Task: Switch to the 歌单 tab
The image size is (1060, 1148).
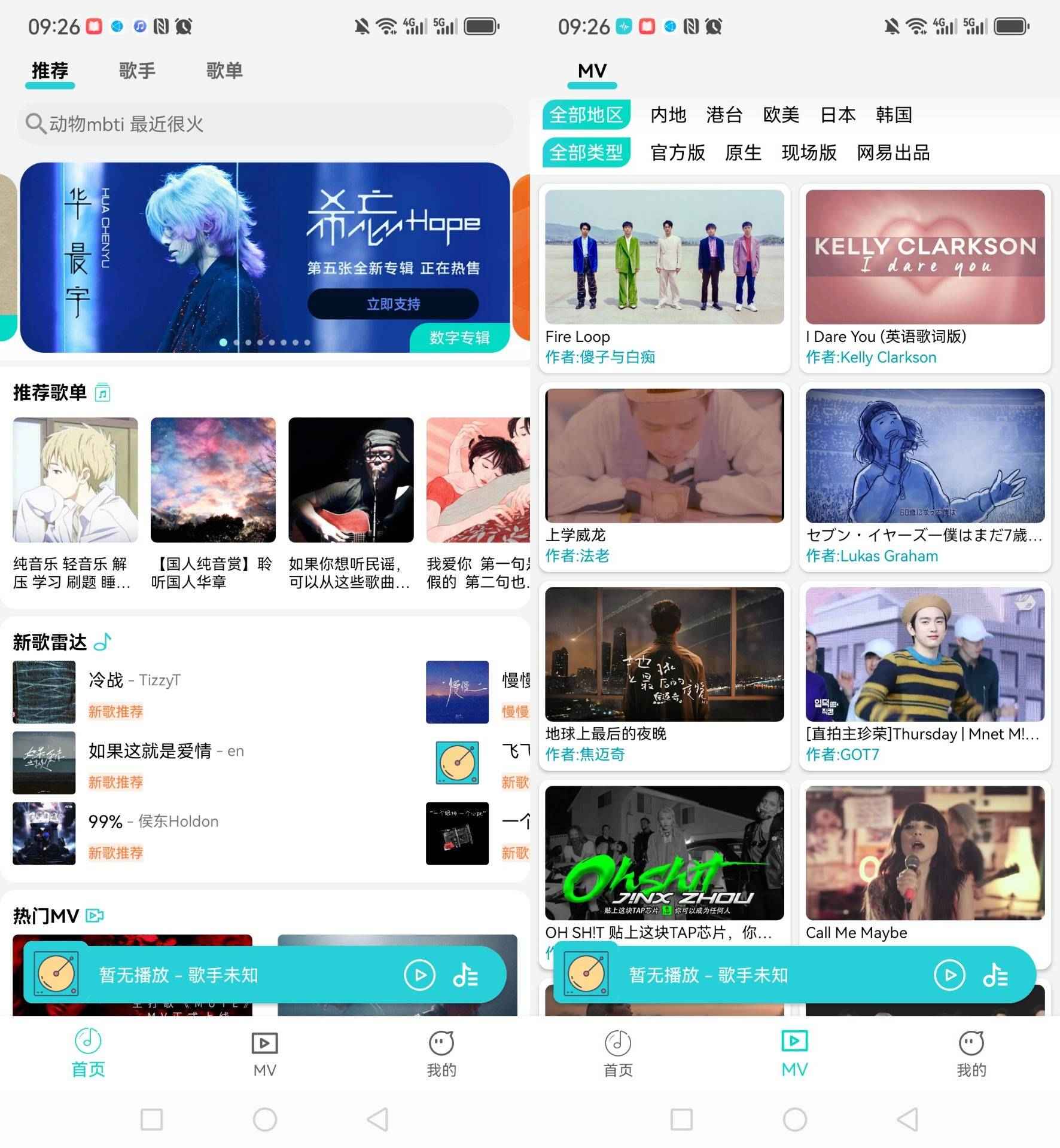Action: pyautogui.click(x=224, y=71)
